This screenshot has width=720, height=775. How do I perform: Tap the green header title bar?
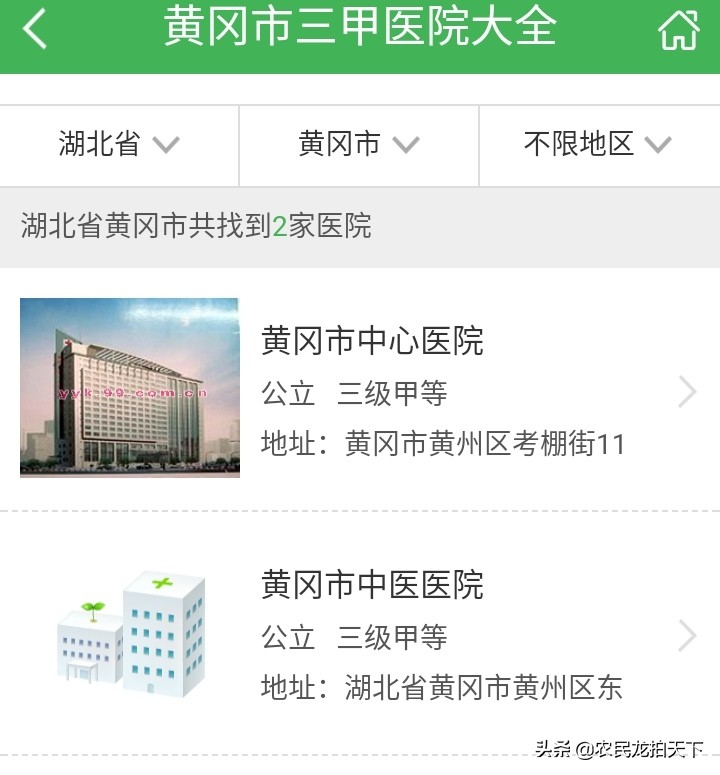tap(360, 31)
